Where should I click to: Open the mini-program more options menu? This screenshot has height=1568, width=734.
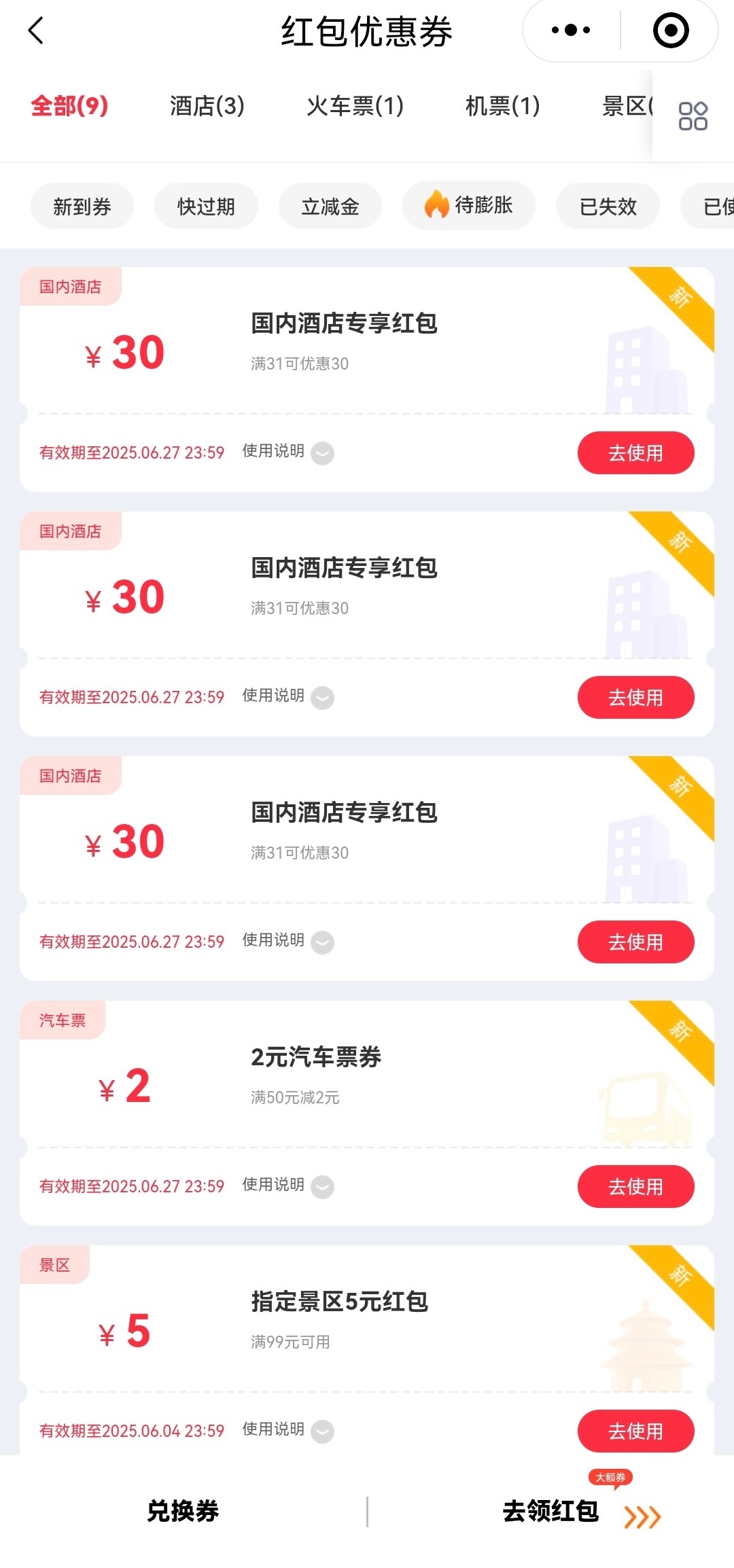click(x=571, y=31)
